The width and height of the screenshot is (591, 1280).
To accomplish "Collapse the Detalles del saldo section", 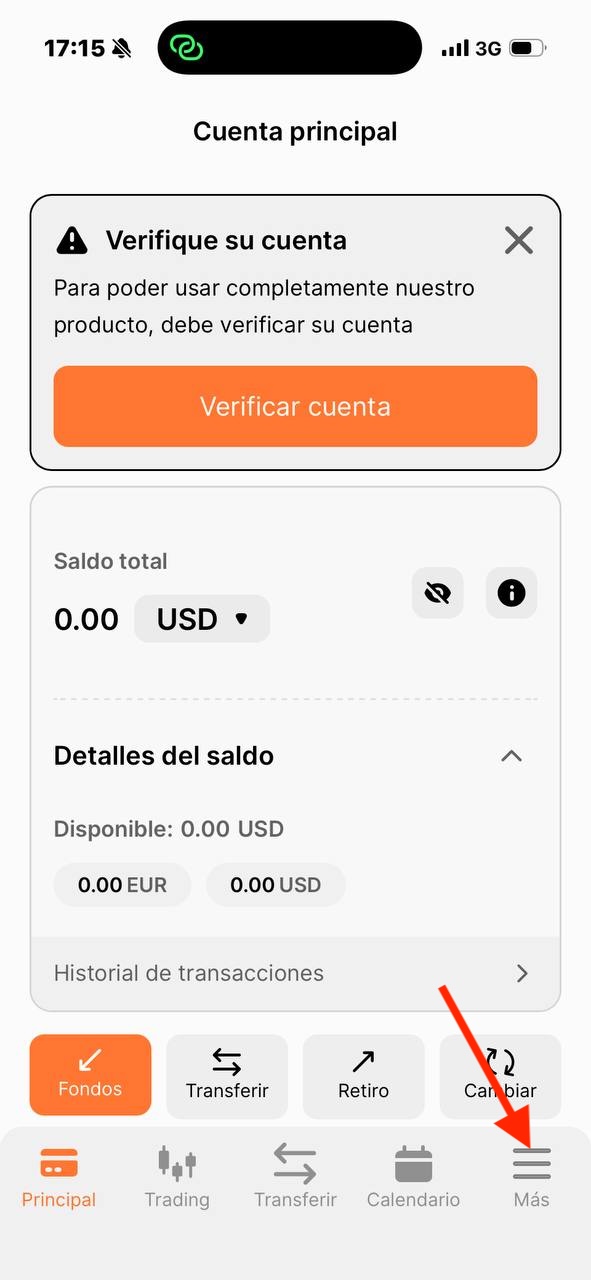I will 511,756.
